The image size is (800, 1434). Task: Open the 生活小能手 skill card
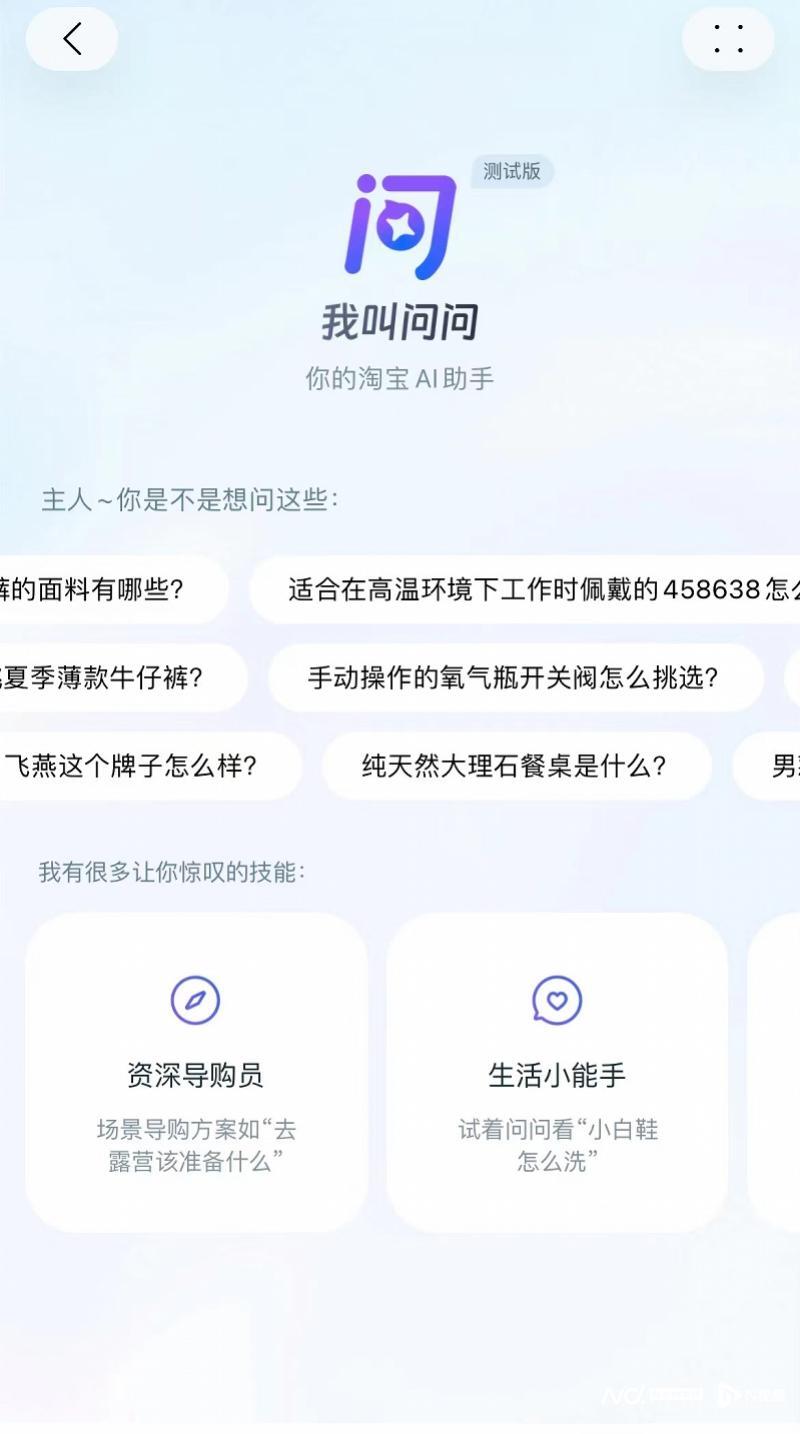557,1072
